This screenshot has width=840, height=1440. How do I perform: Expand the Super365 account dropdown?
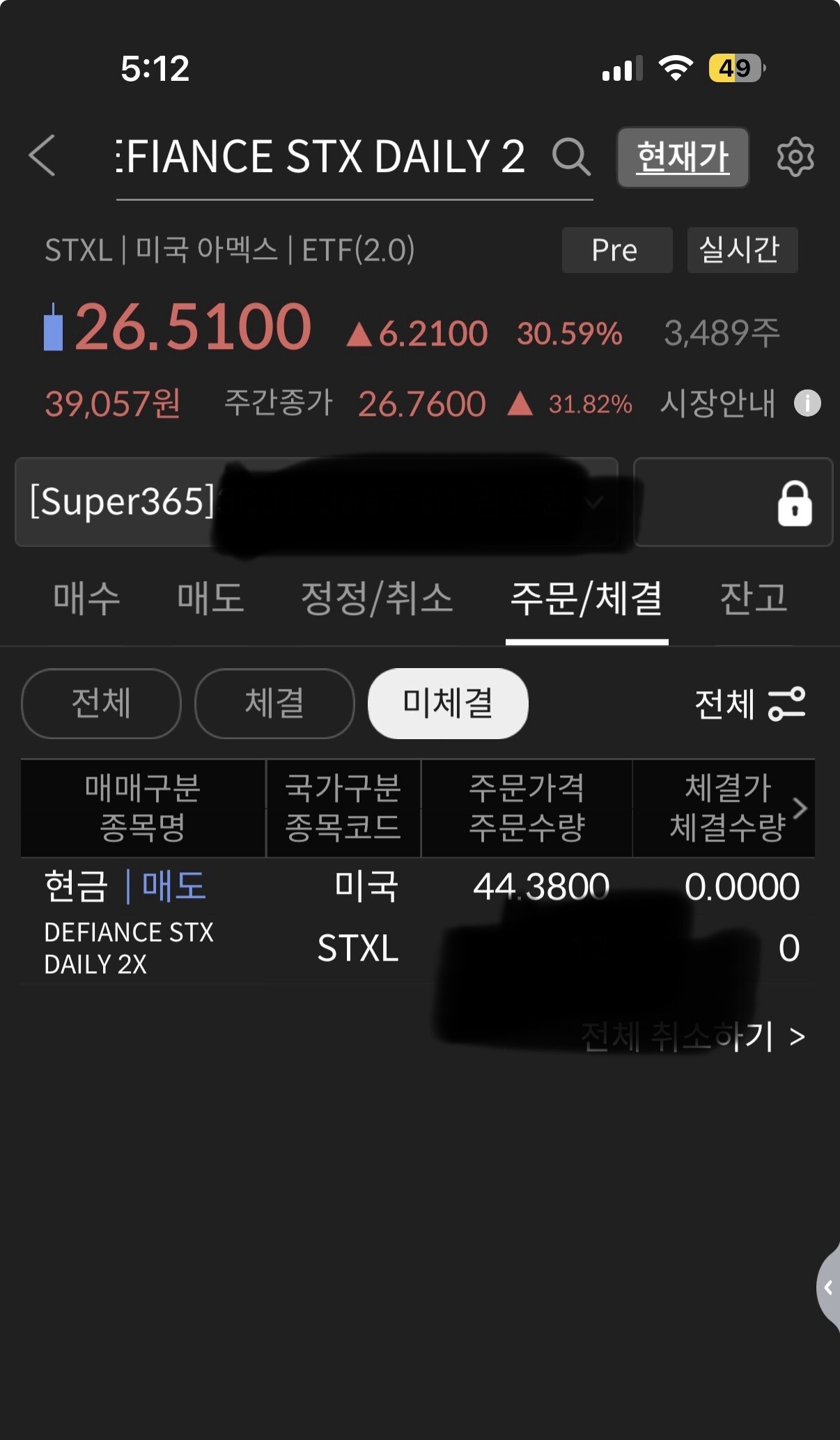pyautogui.click(x=316, y=502)
